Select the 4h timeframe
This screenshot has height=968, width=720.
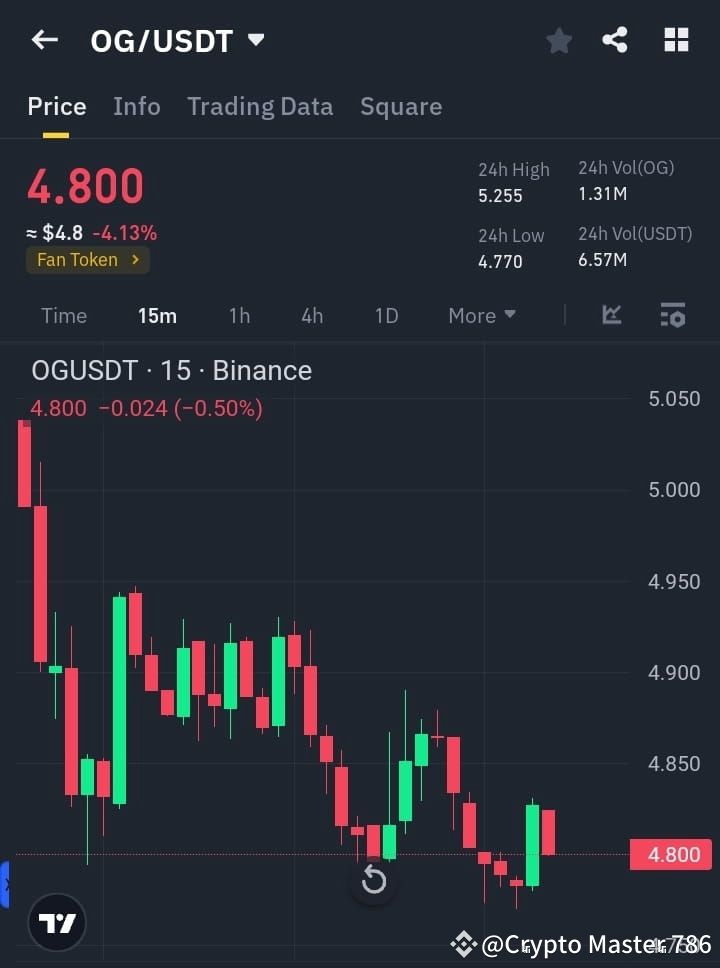(311, 315)
